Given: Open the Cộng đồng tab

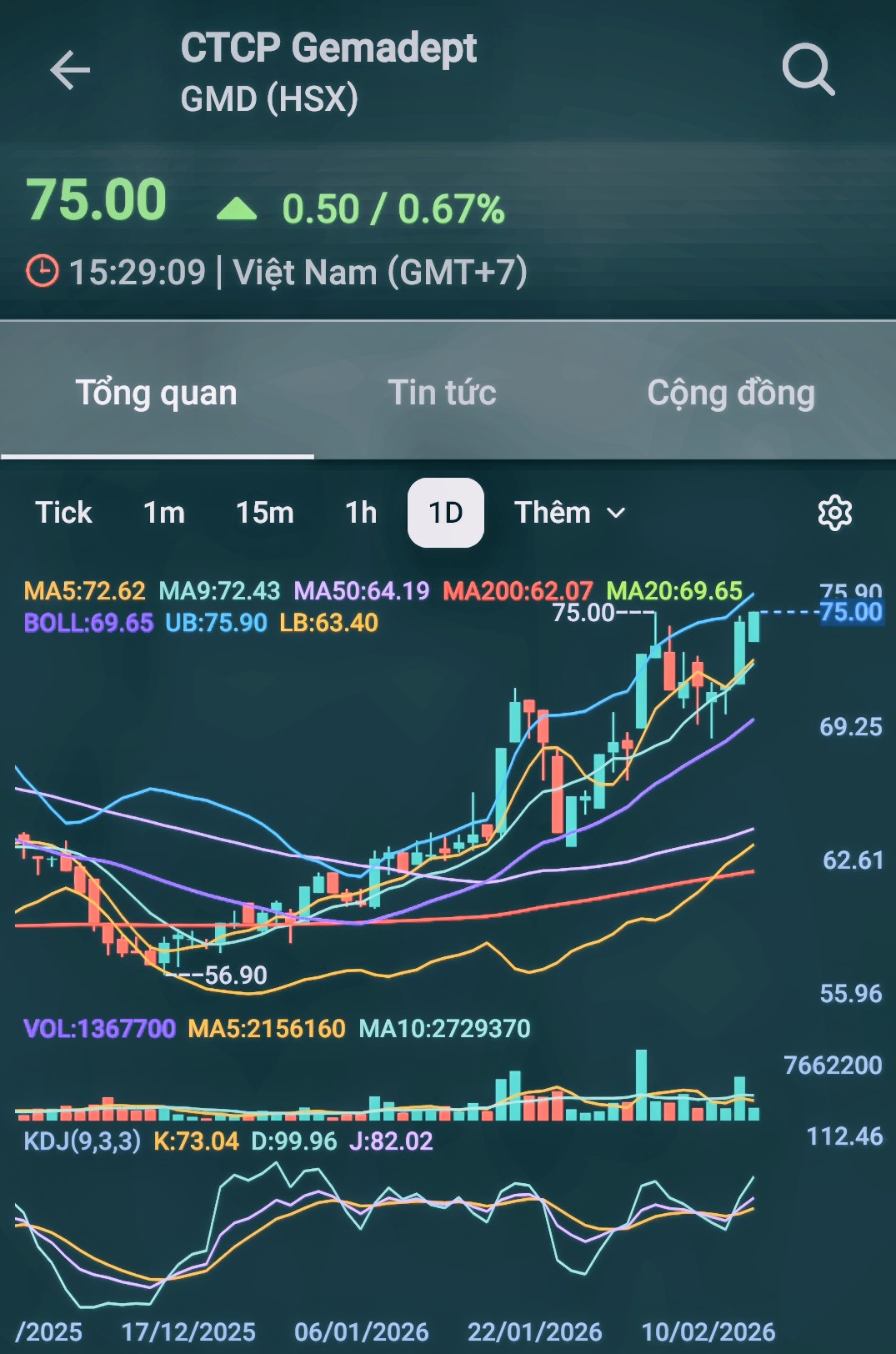Looking at the screenshot, I should [731, 393].
